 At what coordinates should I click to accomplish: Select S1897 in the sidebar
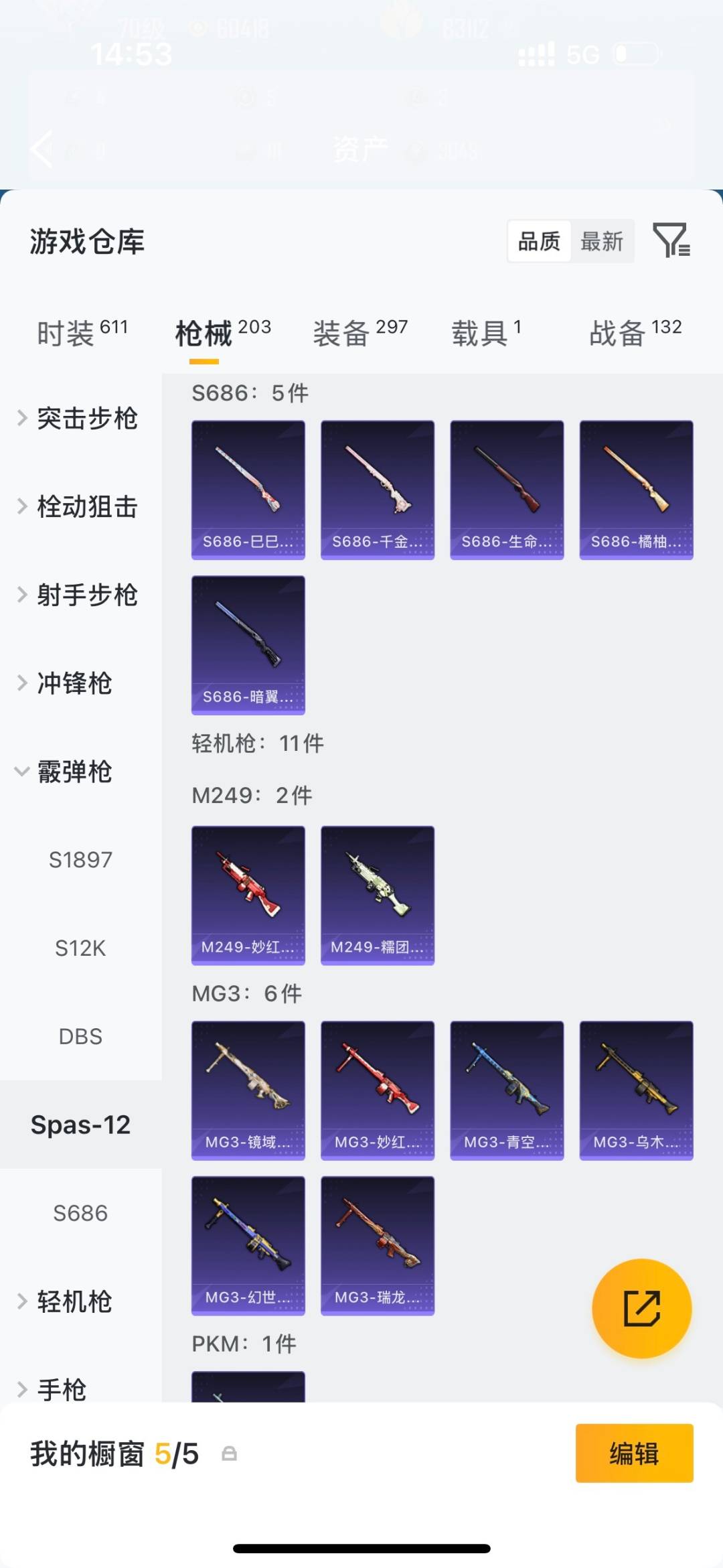pos(80,859)
